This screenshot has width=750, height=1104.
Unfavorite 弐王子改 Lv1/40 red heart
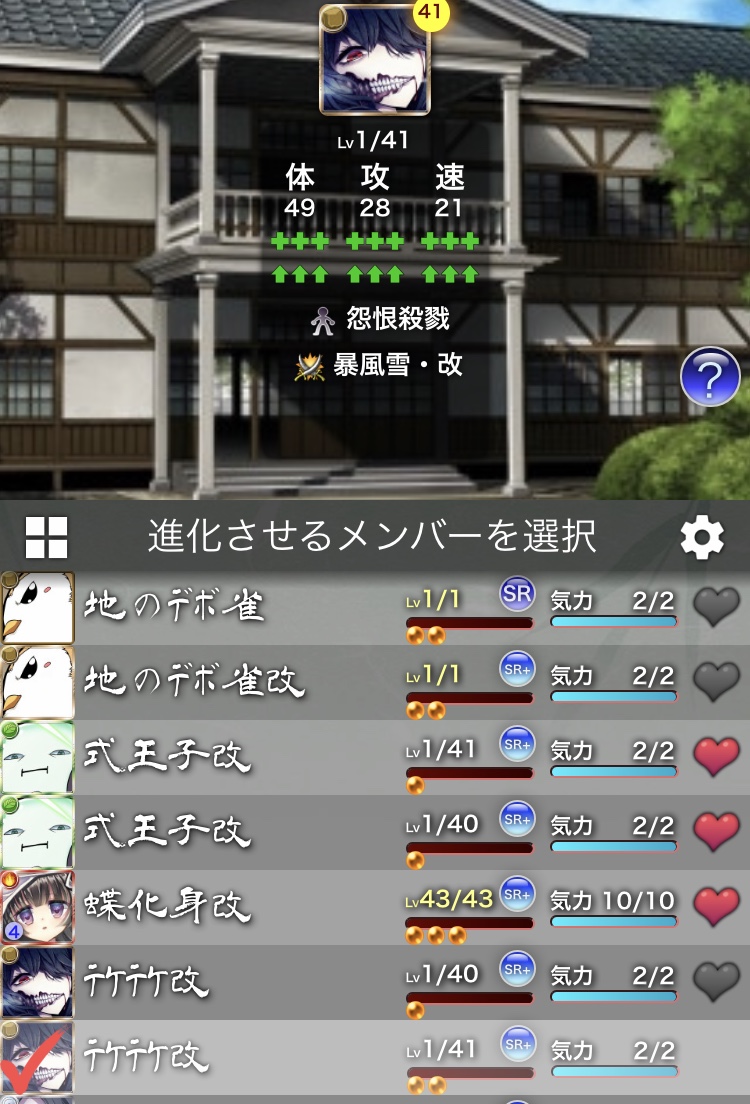[716, 832]
